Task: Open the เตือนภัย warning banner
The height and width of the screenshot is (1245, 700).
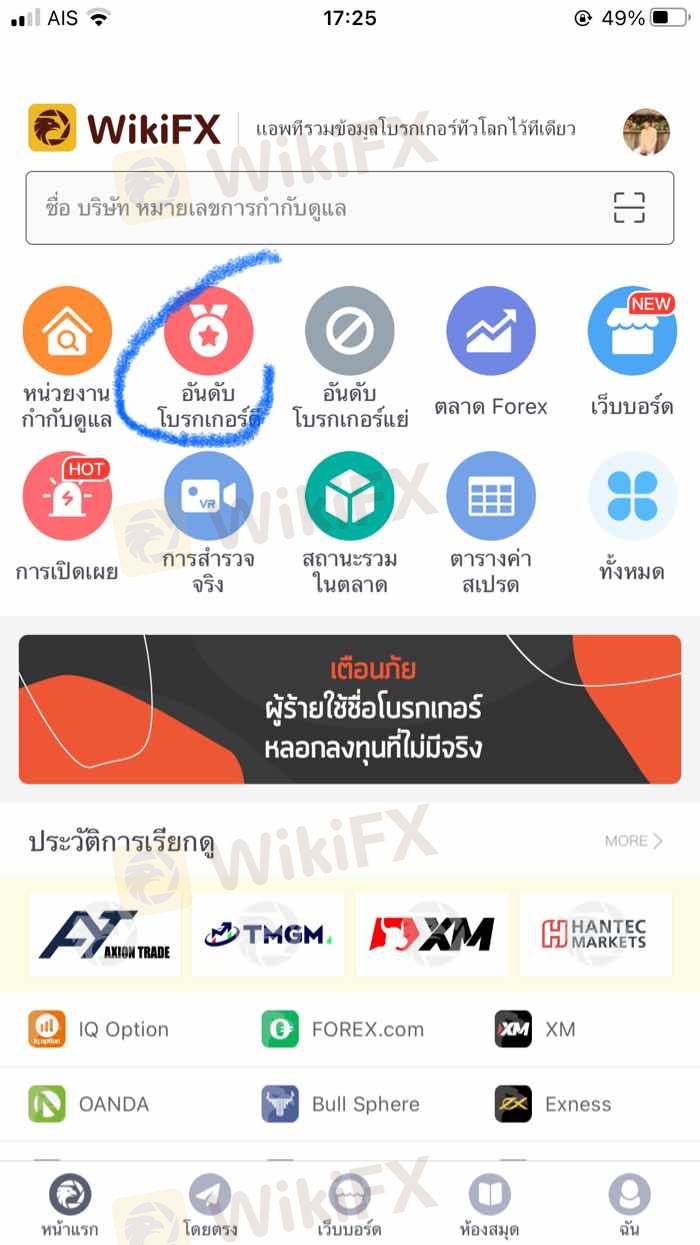Action: (x=350, y=709)
